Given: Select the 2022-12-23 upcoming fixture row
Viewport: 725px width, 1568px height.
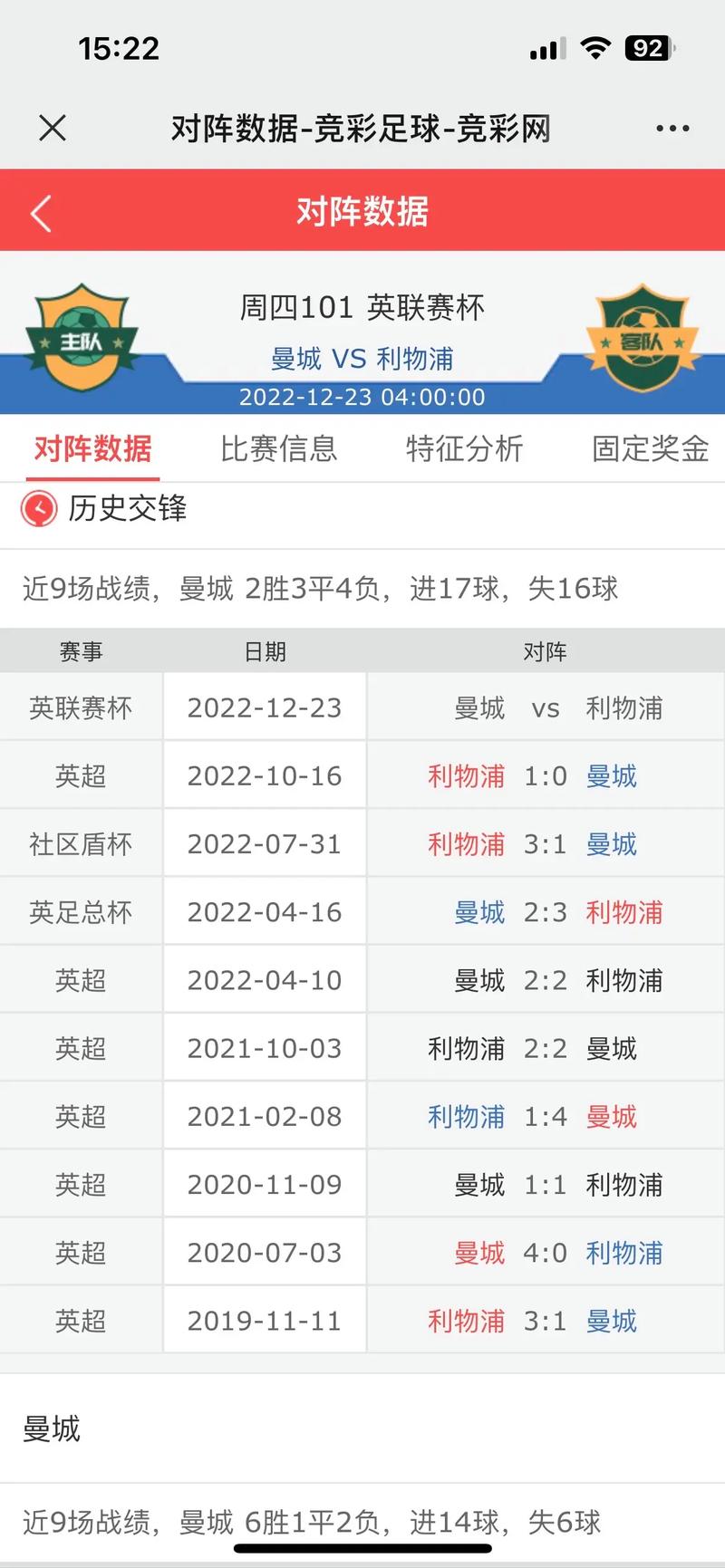Looking at the screenshot, I should click(x=362, y=707).
